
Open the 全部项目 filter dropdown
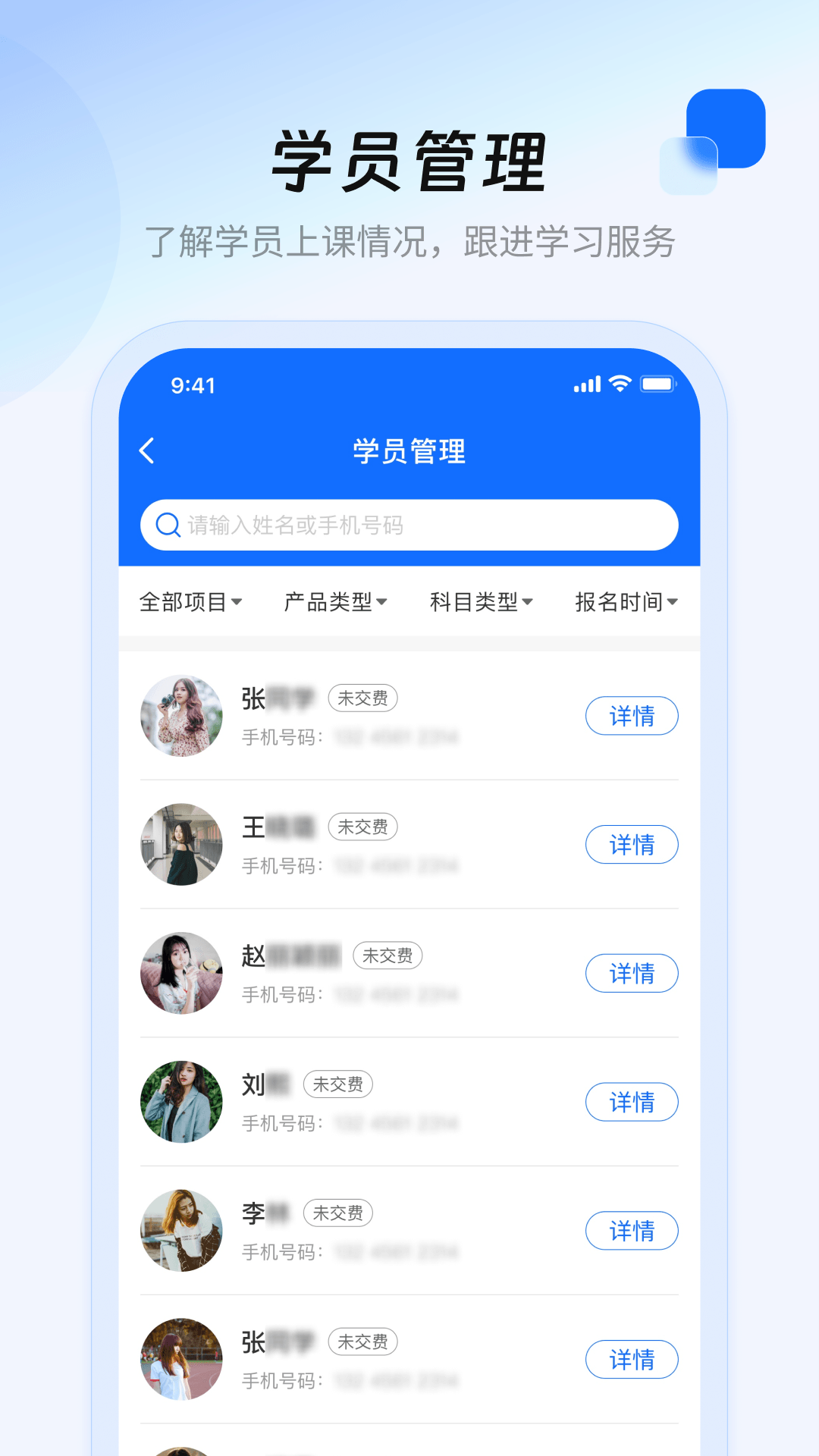[189, 601]
